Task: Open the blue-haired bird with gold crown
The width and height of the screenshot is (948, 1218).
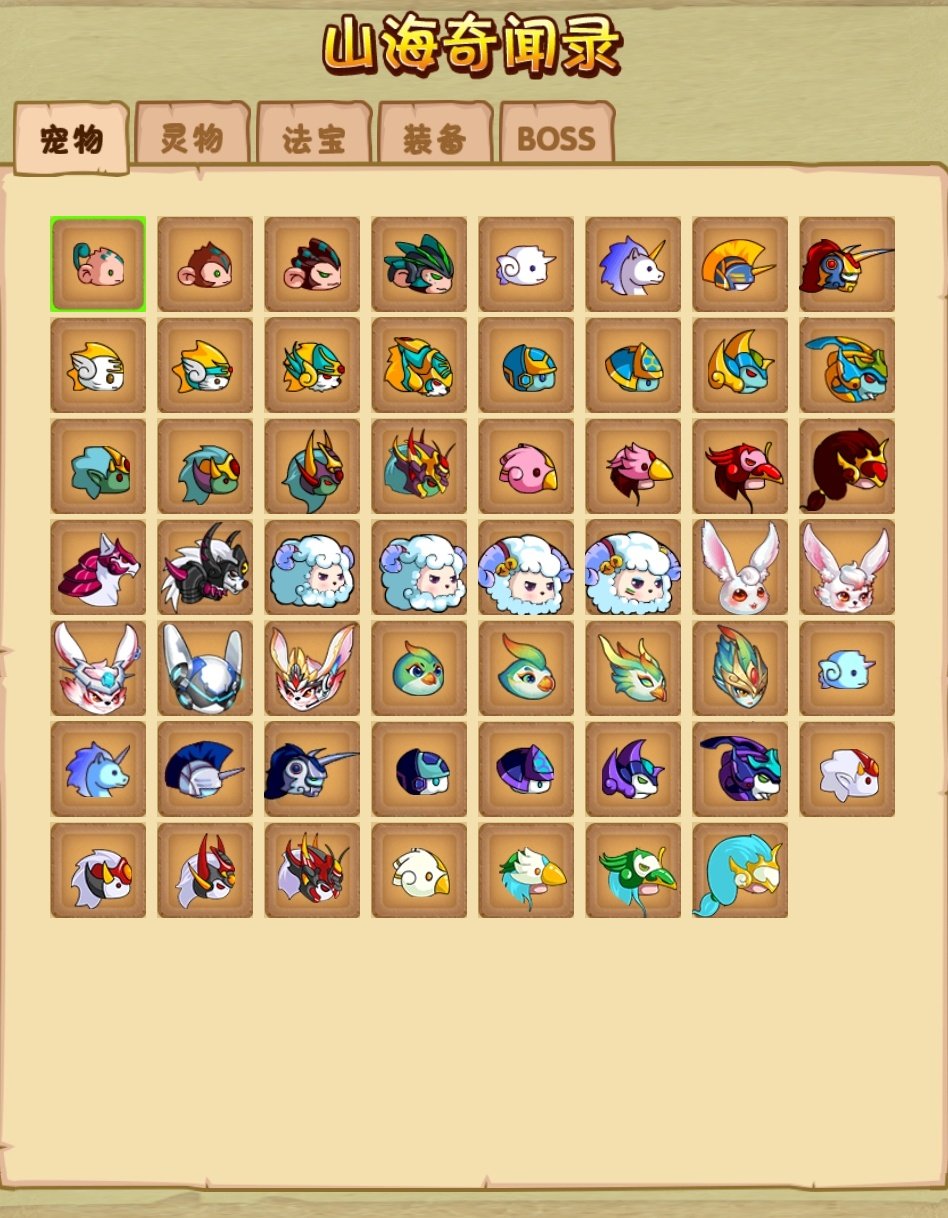Action: 740,870
